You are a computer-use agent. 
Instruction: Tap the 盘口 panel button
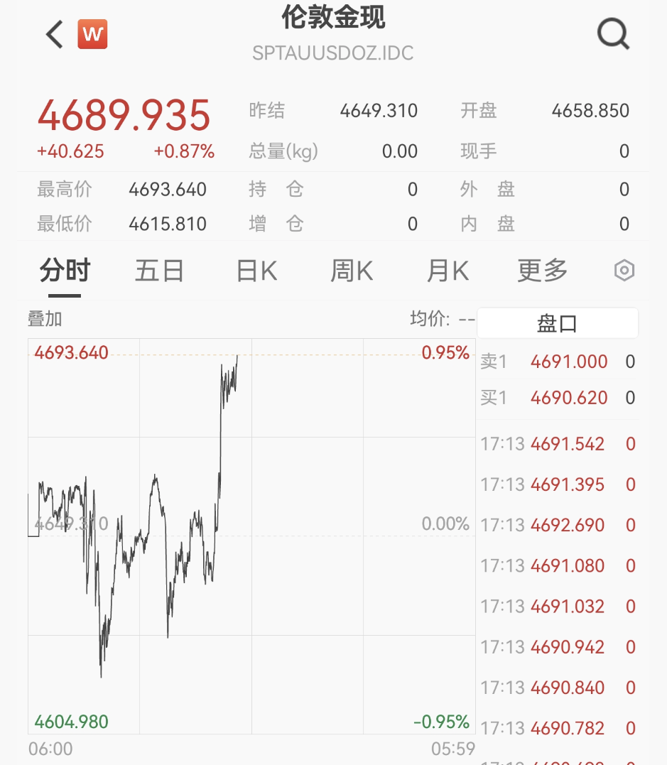coord(557,324)
